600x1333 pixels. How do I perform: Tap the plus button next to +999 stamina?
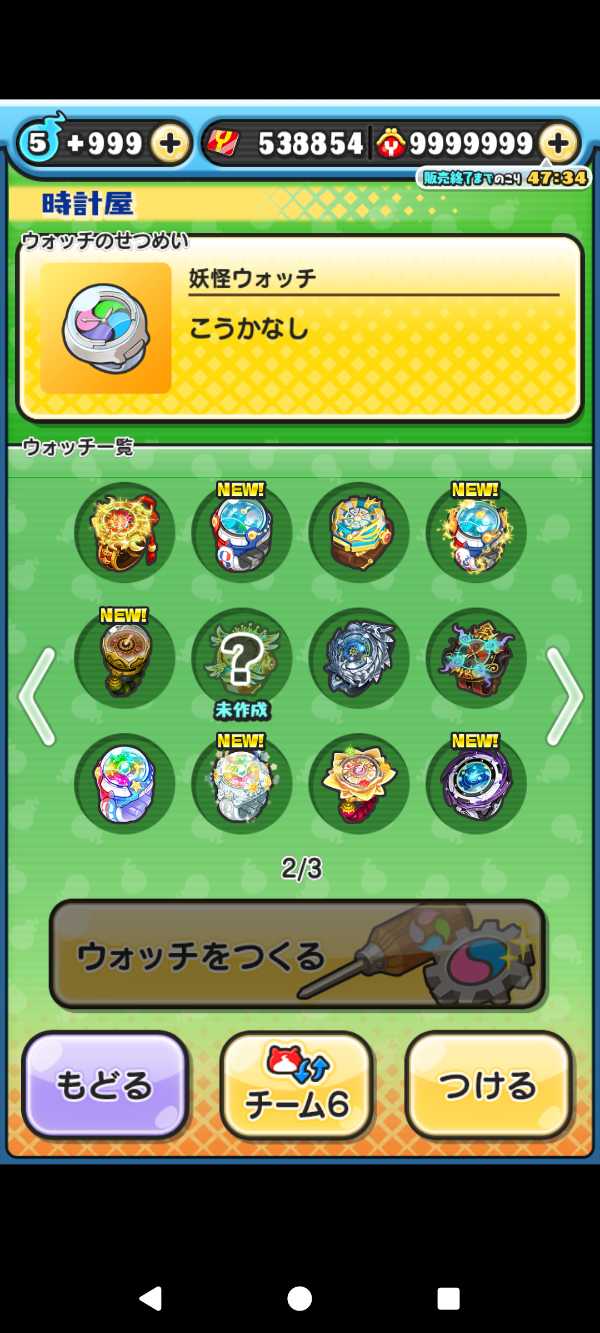[x=171, y=144]
